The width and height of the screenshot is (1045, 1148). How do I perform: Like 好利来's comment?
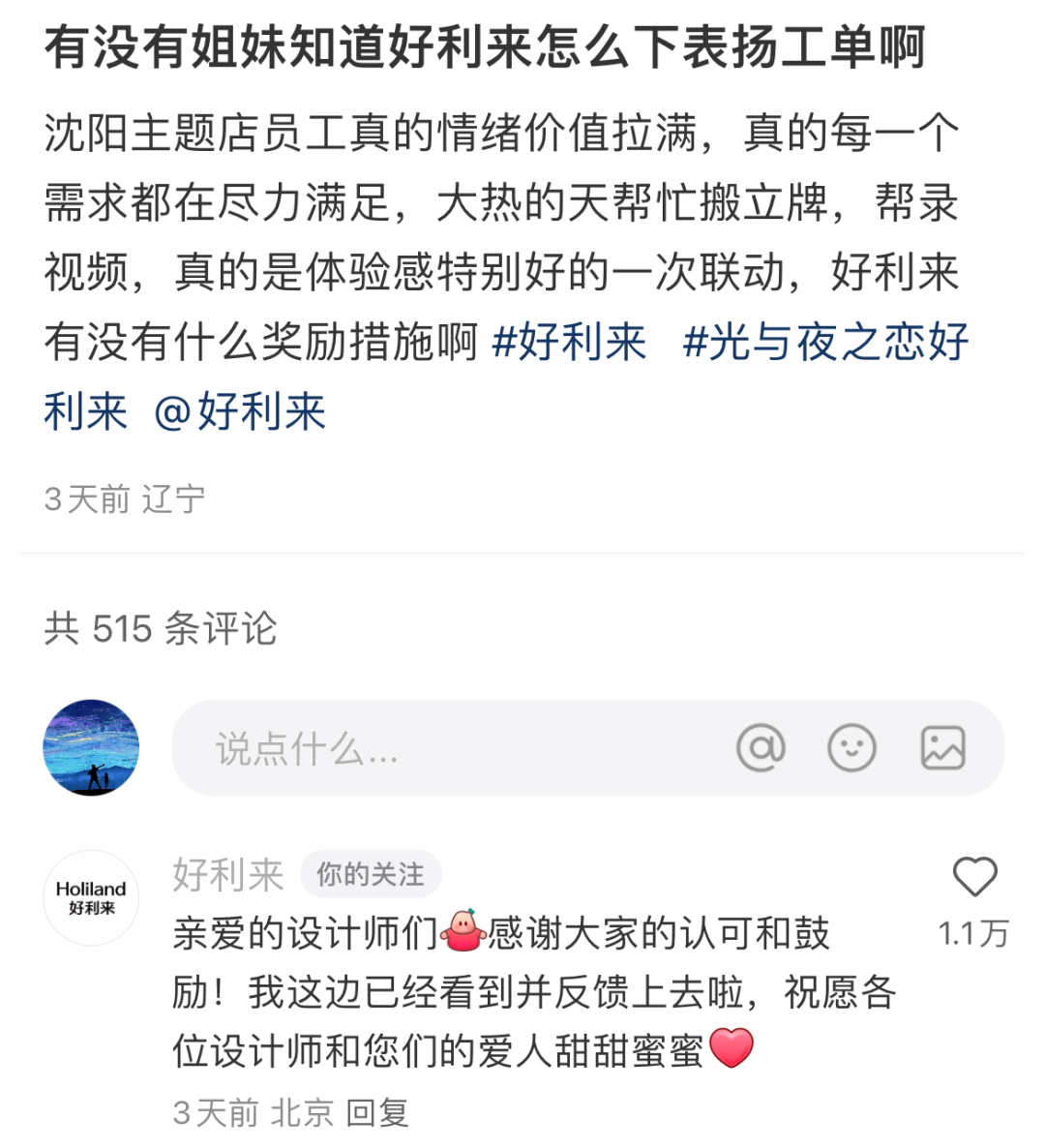[974, 878]
